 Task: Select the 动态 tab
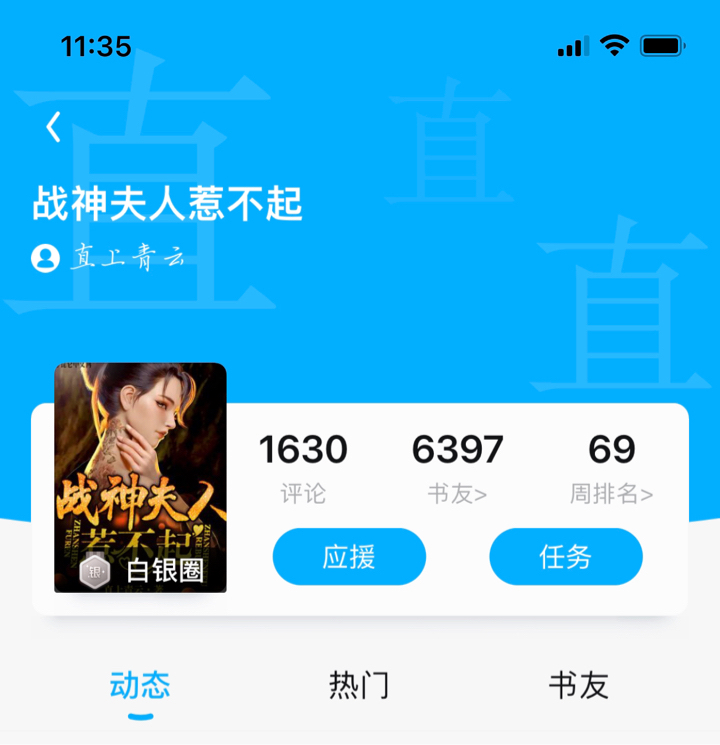click(x=140, y=686)
